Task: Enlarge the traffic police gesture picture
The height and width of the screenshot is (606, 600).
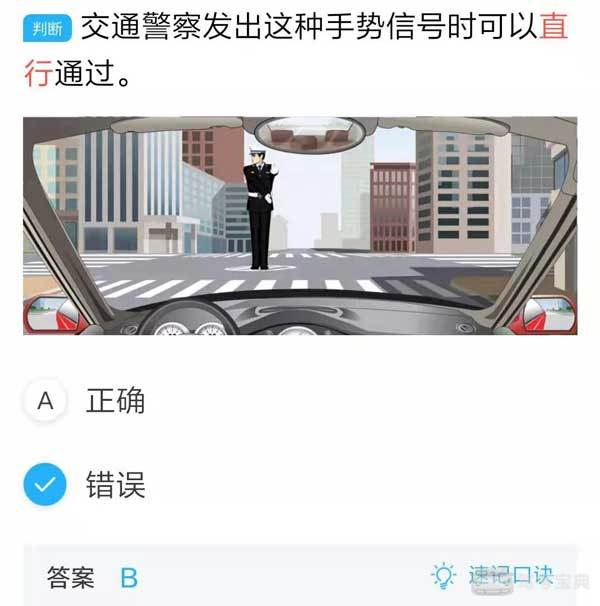Action: [300, 226]
